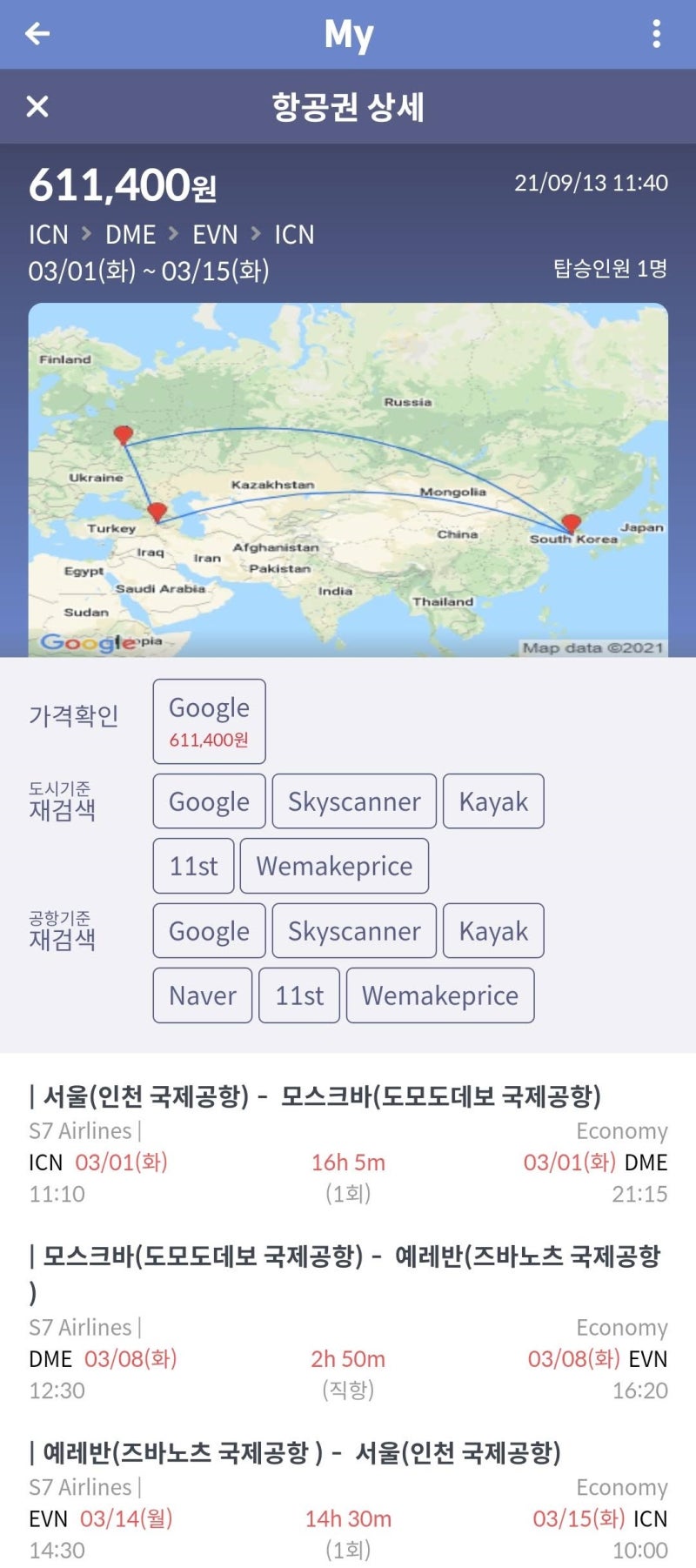
Task: Search Google under 공항기준 재검색
Action: tap(208, 930)
